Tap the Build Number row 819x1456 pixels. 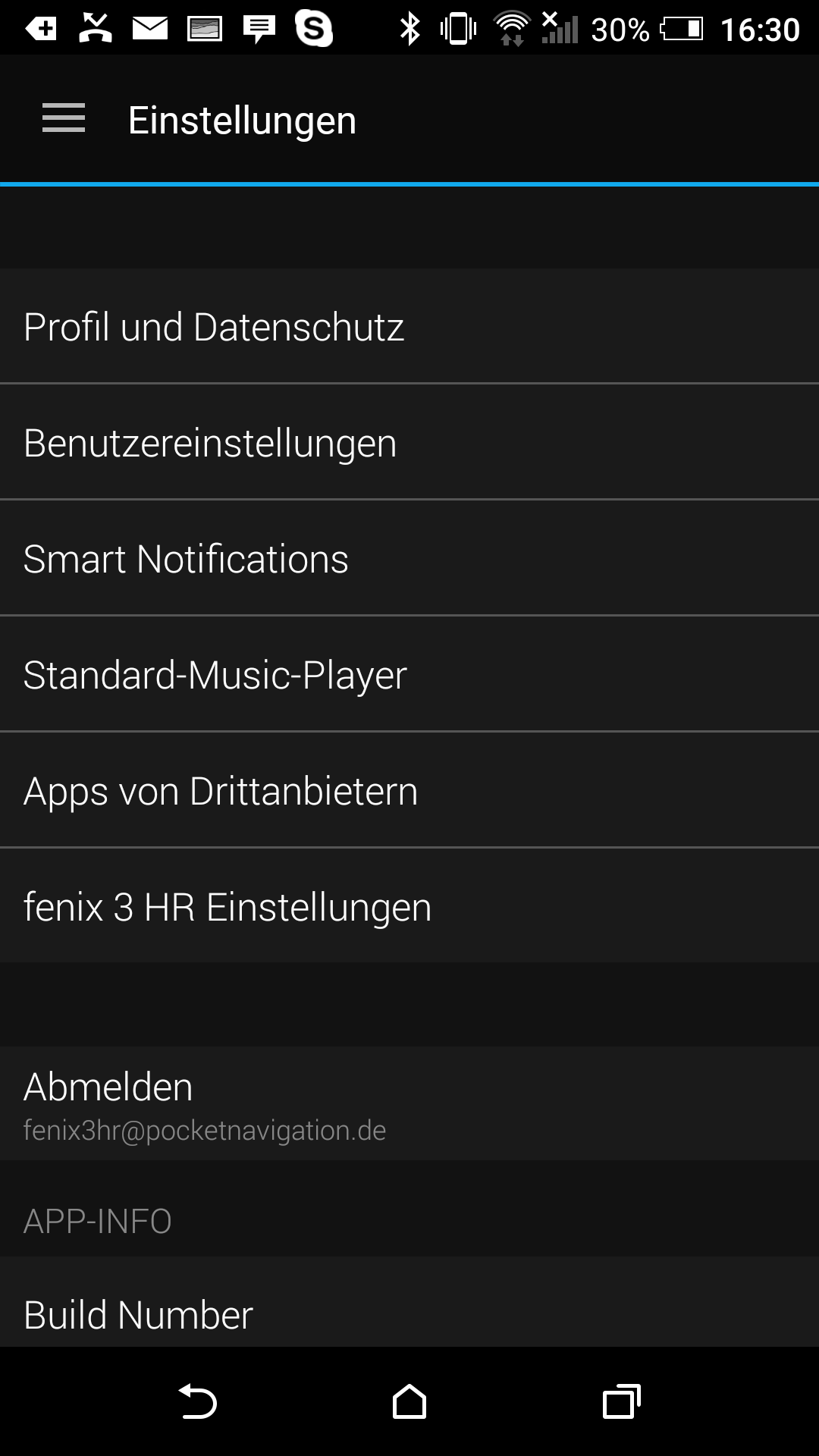pos(409,1314)
